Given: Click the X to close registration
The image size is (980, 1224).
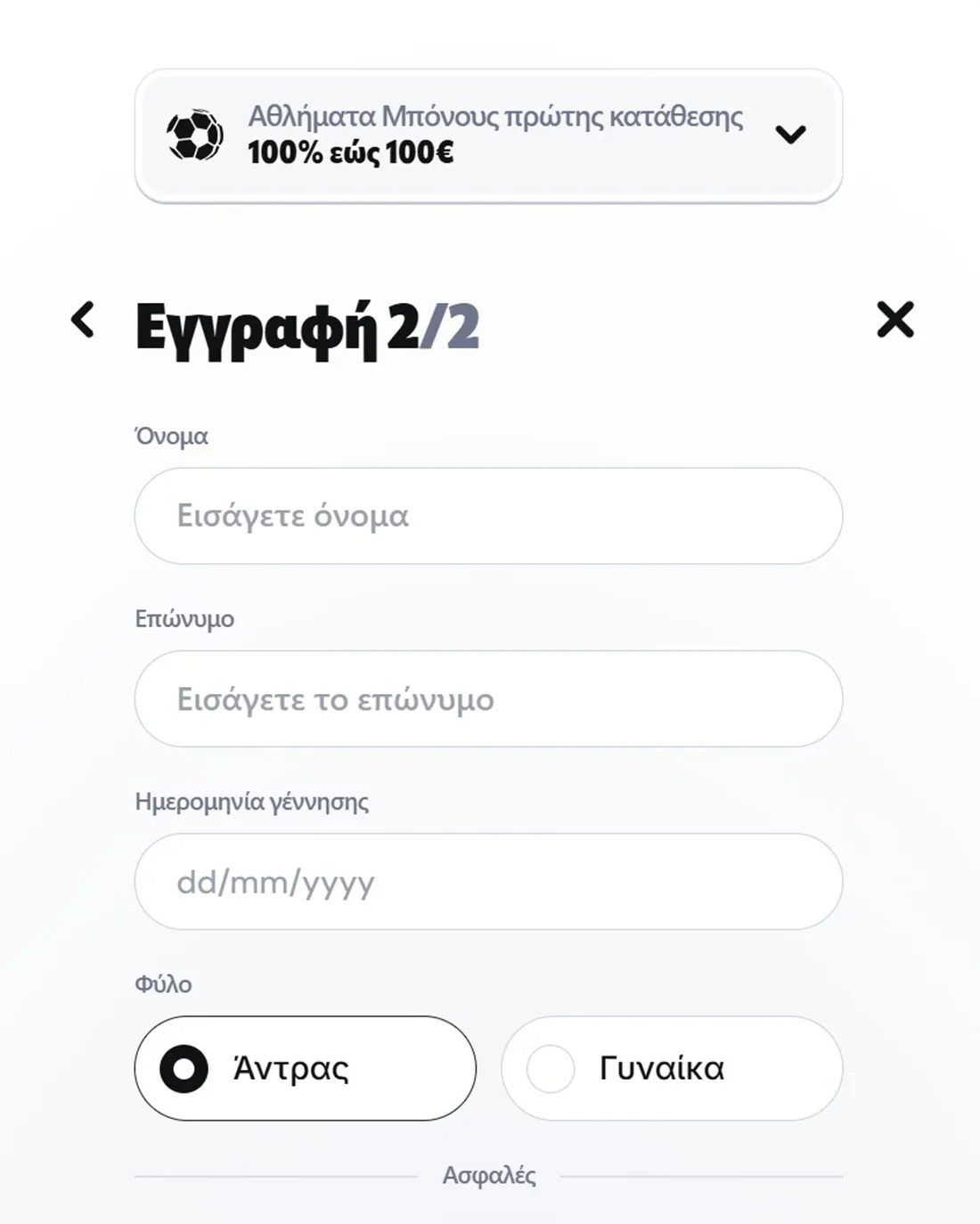Looking at the screenshot, I should coord(895,319).
